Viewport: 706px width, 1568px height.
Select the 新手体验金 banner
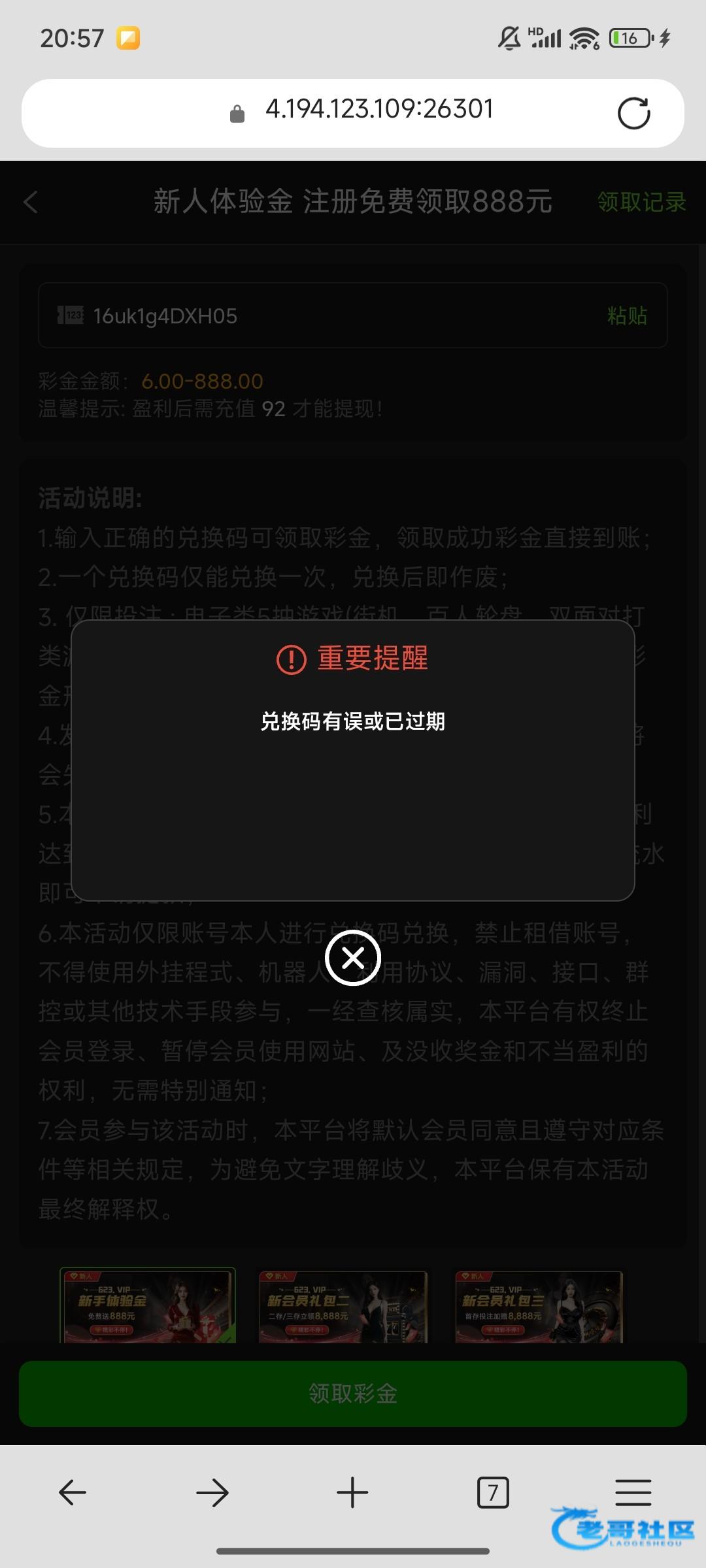(148, 1305)
